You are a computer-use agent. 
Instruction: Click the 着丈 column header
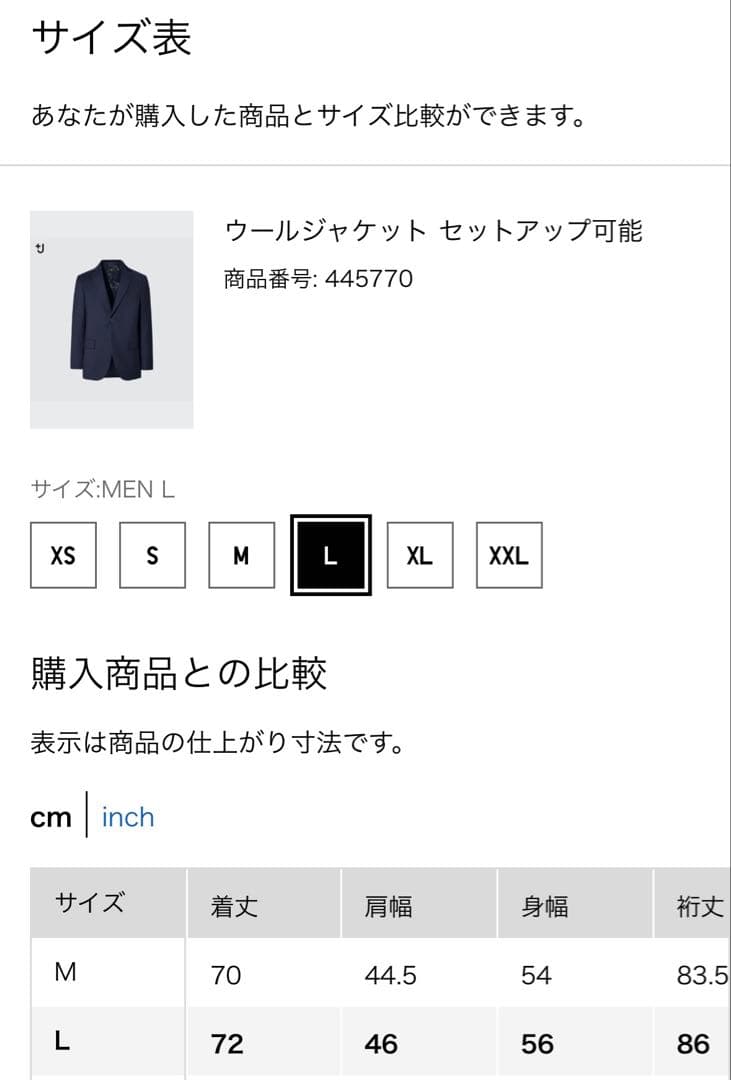[x=232, y=902]
